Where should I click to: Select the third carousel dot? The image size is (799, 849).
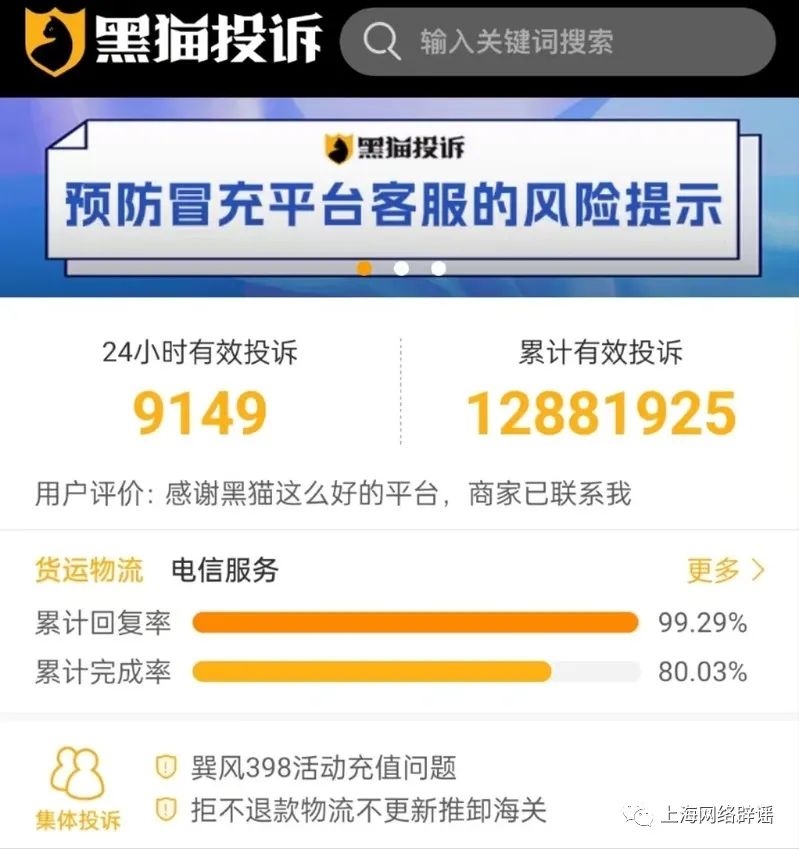click(437, 268)
